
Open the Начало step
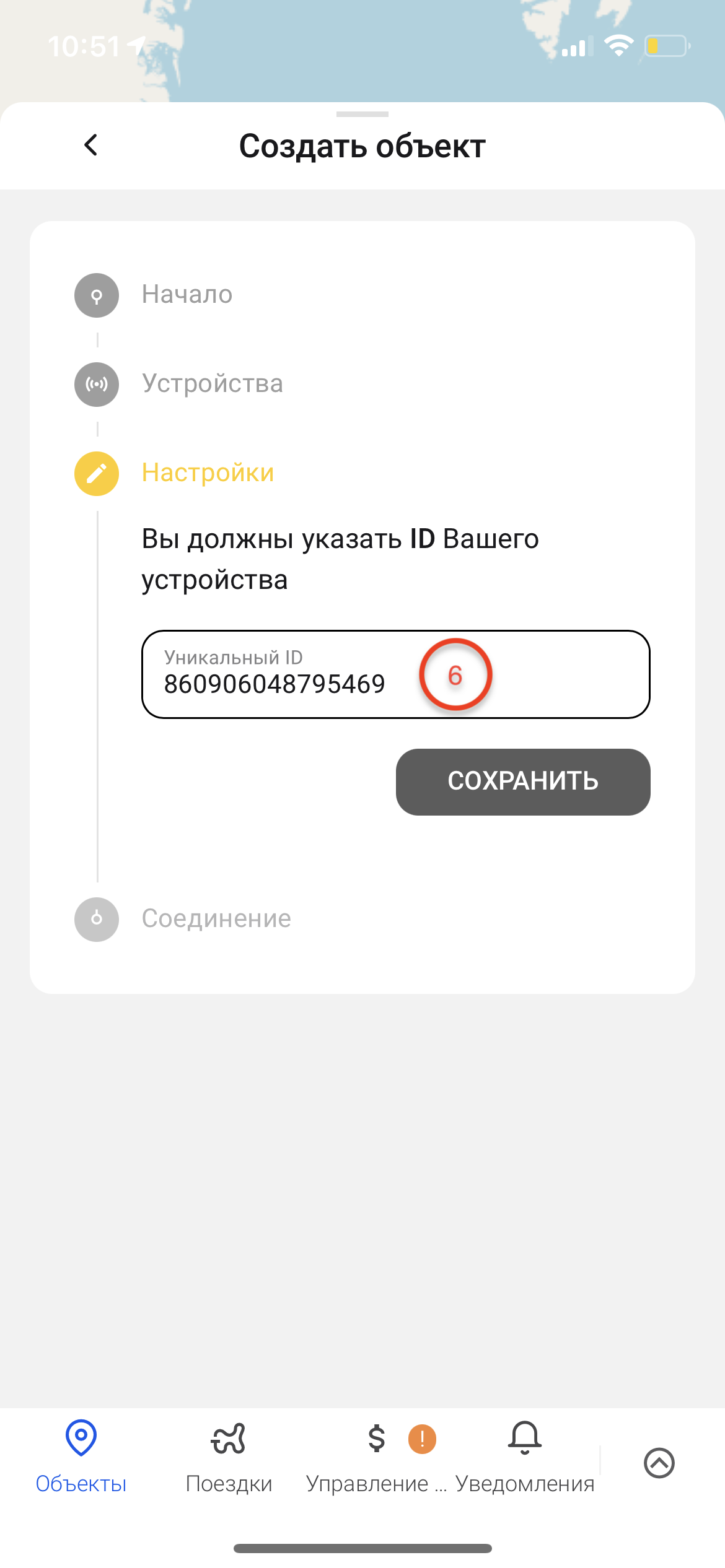[x=186, y=295]
